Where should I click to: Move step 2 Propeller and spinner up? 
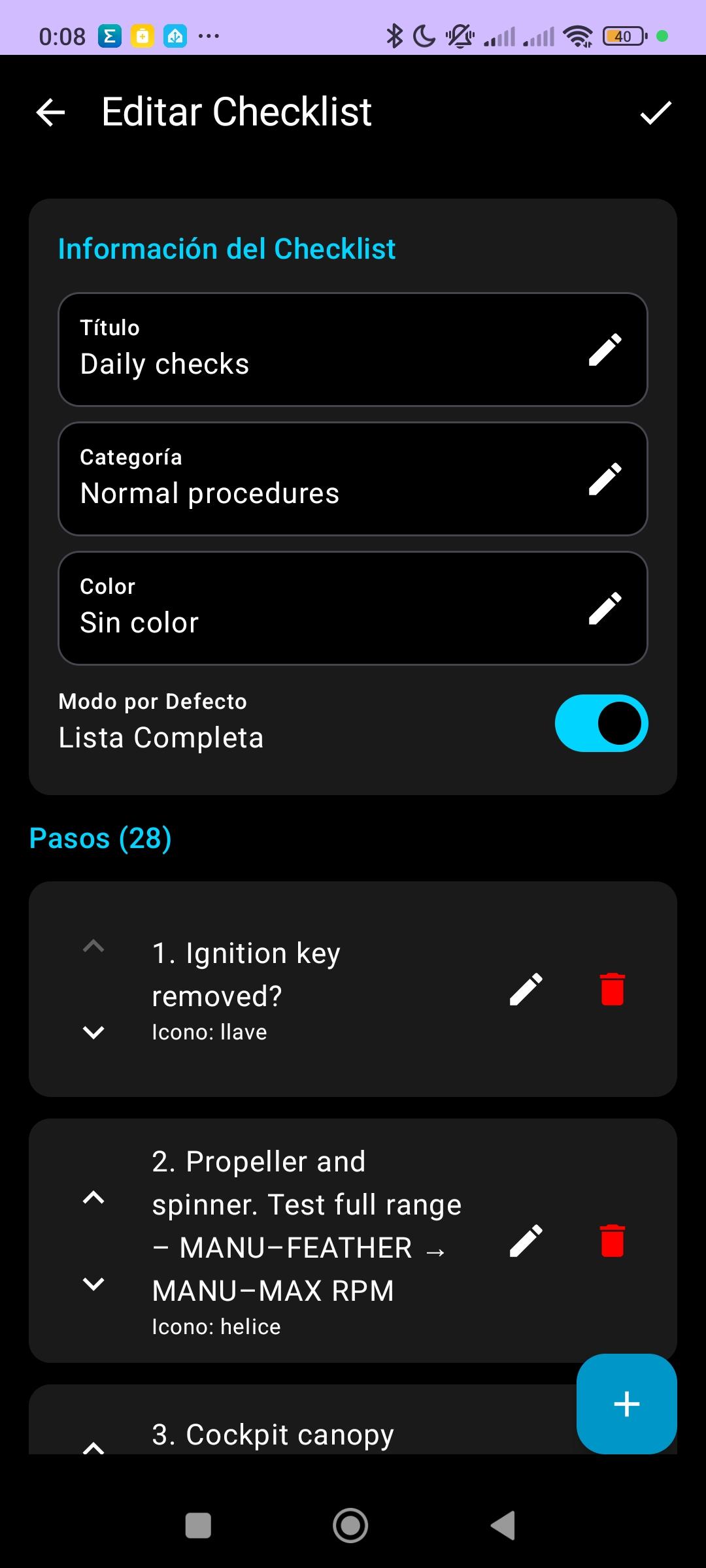coord(93,1198)
